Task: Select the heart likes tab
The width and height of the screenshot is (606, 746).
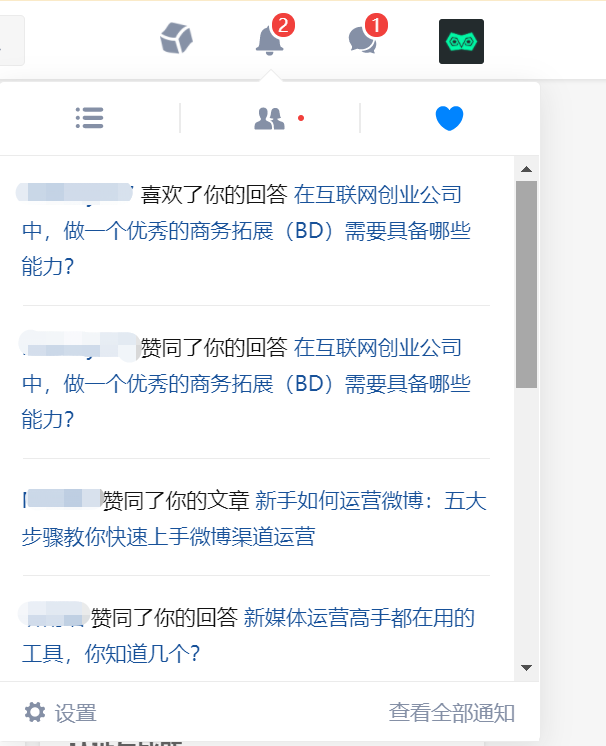Action: coord(450,119)
